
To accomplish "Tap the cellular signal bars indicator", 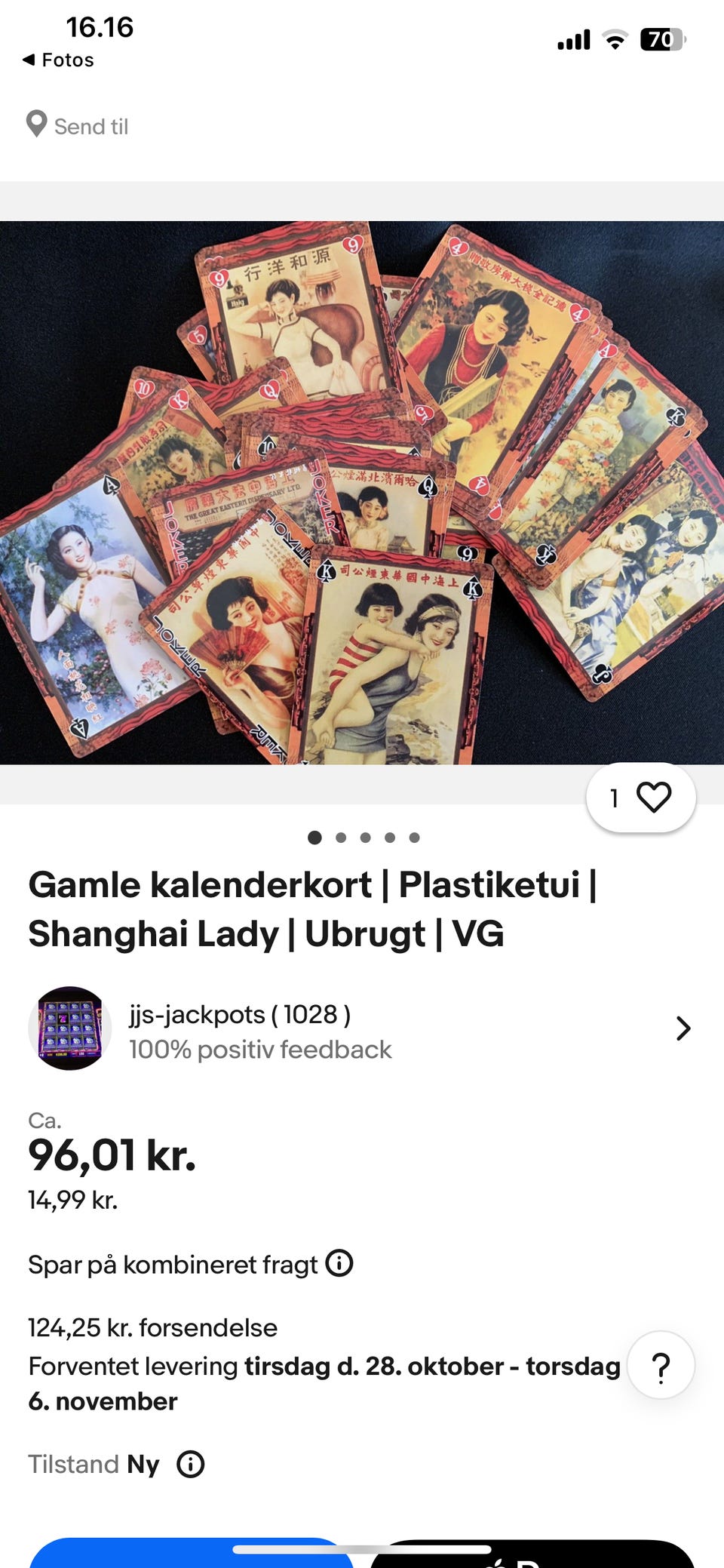I will 573,39.
